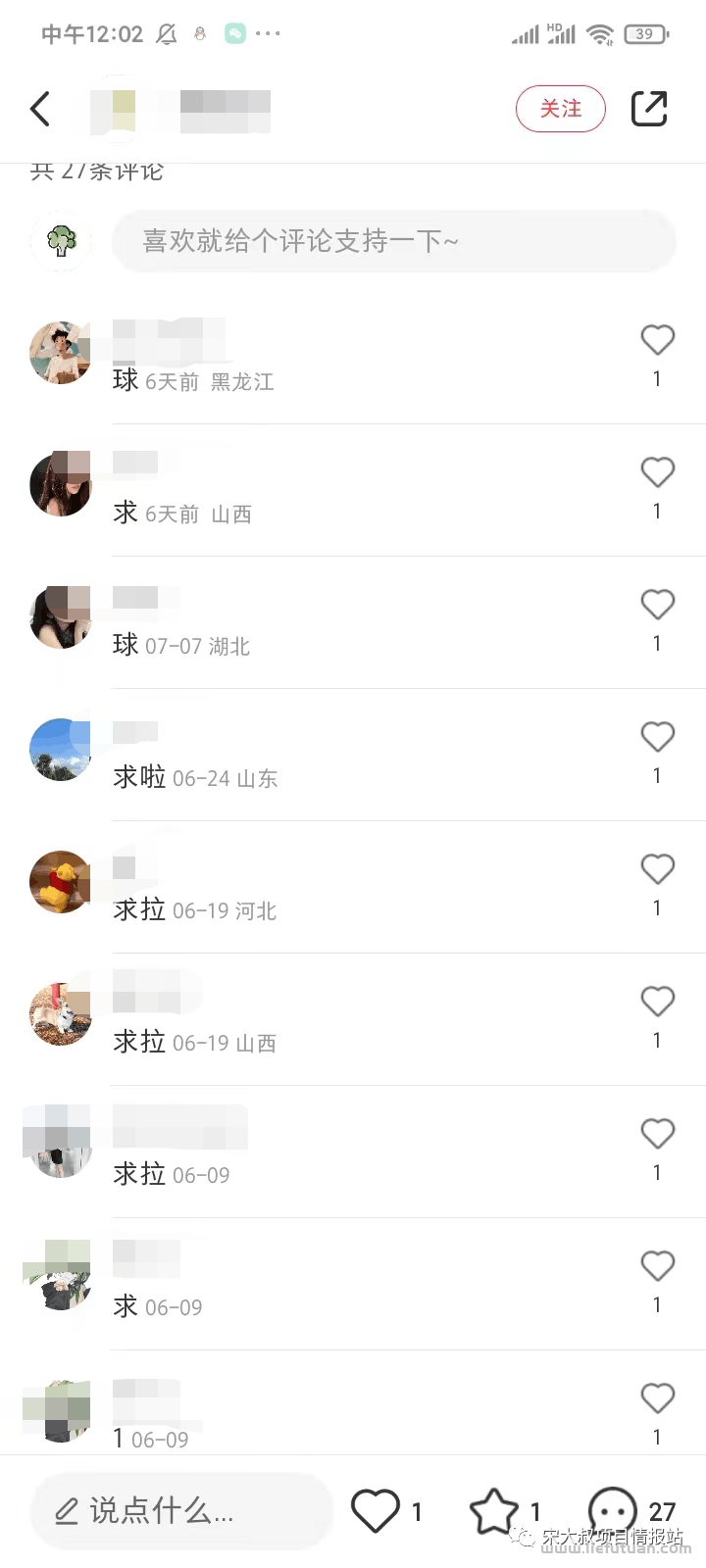Tap the back arrow to return

[x=39, y=109]
